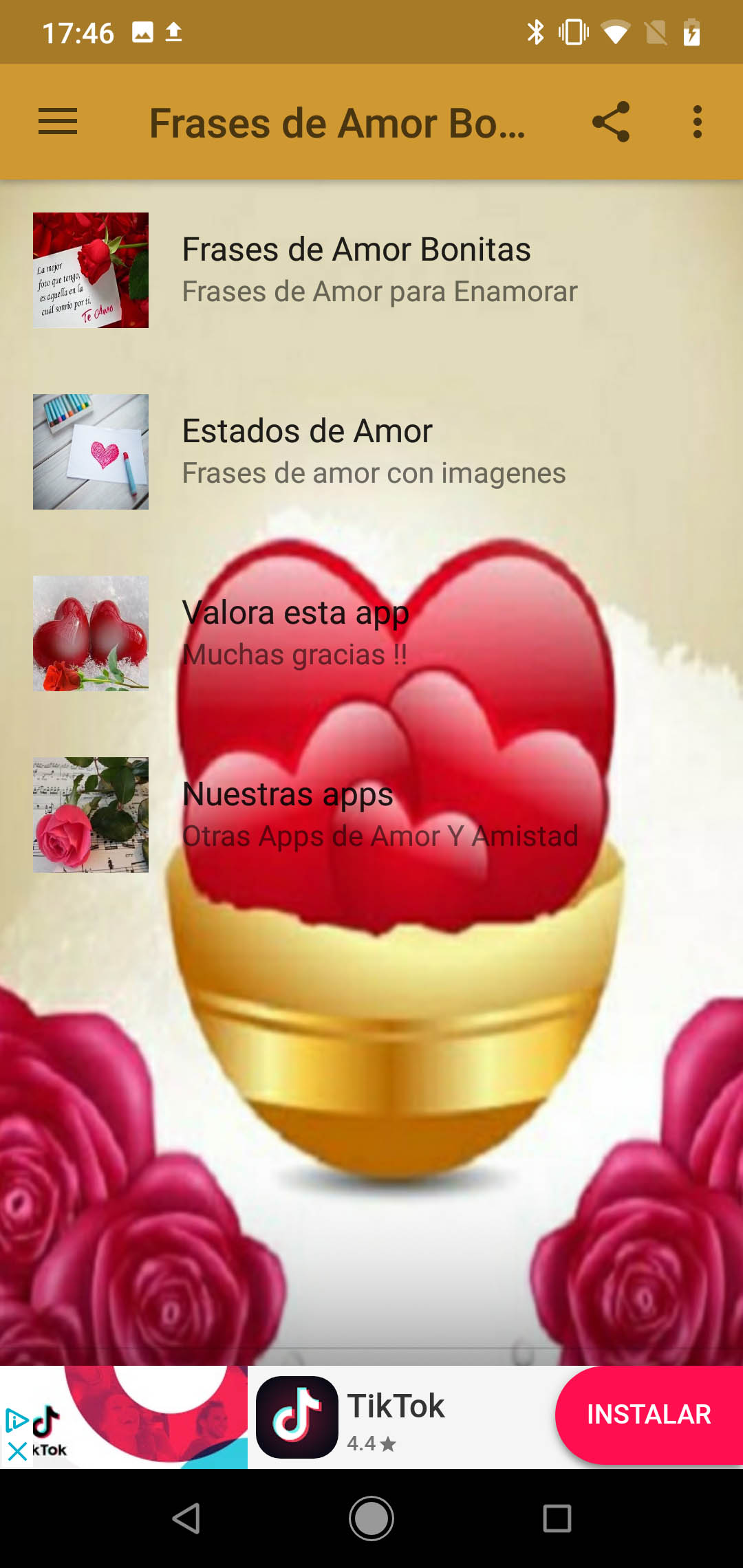Open Frases de Amor Bonitas
The height and width of the screenshot is (1568, 743).
coord(371,270)
